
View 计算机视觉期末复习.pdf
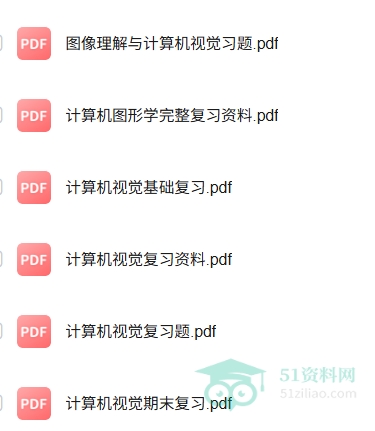point(149,404)
